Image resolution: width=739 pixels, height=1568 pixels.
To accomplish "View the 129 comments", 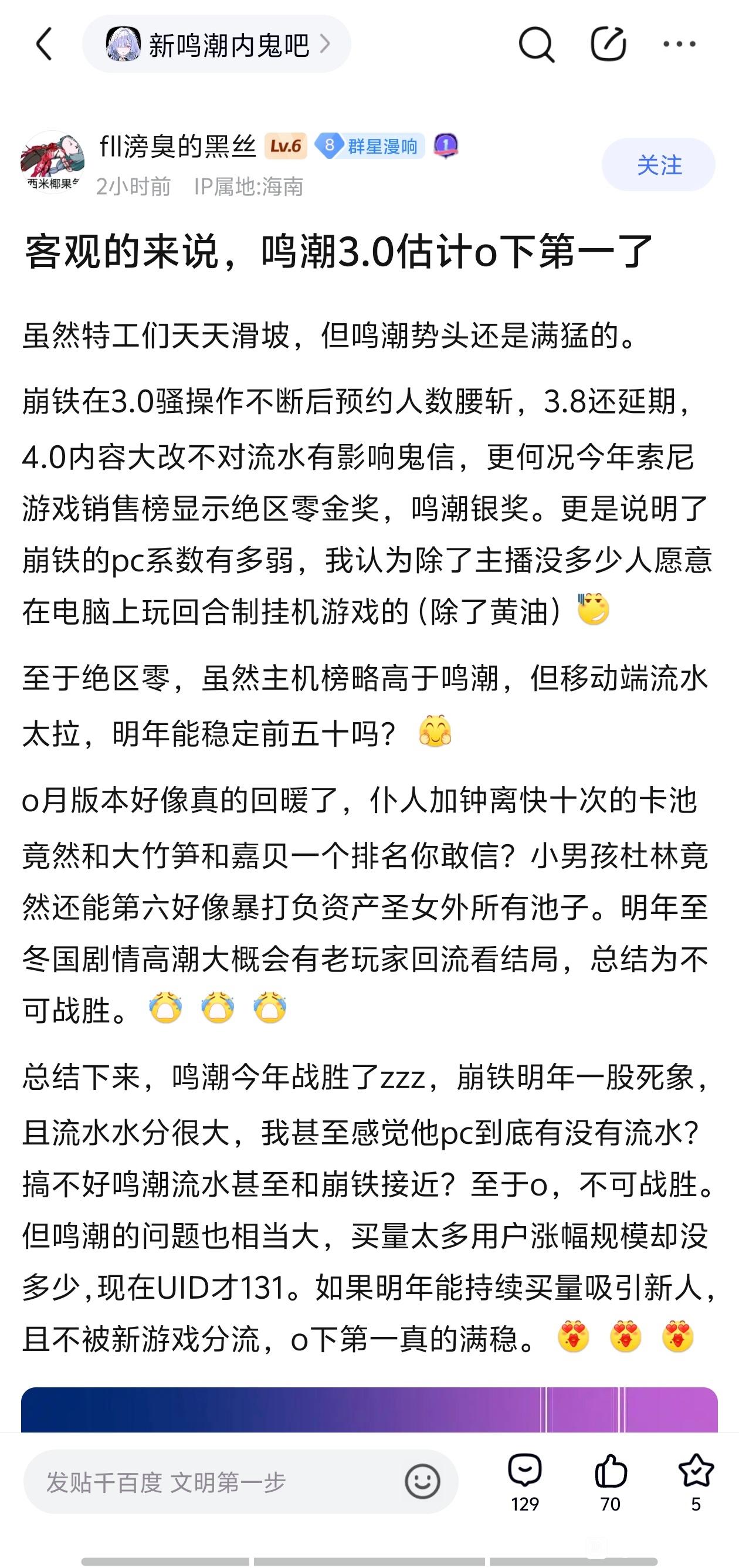I will [x=525, y=1482].
